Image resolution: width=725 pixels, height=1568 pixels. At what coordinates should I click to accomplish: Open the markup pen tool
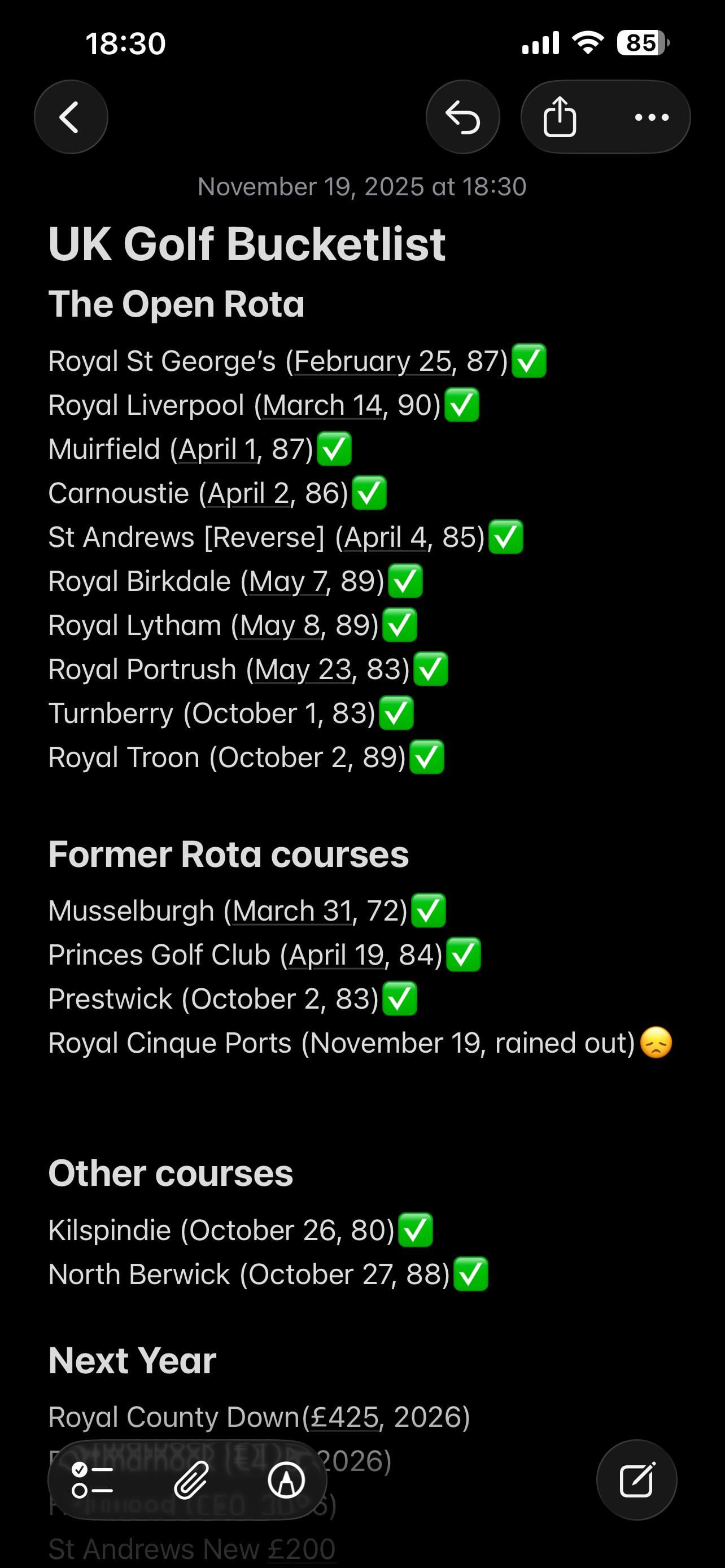pyautogui.click(x=286, y=1480)
